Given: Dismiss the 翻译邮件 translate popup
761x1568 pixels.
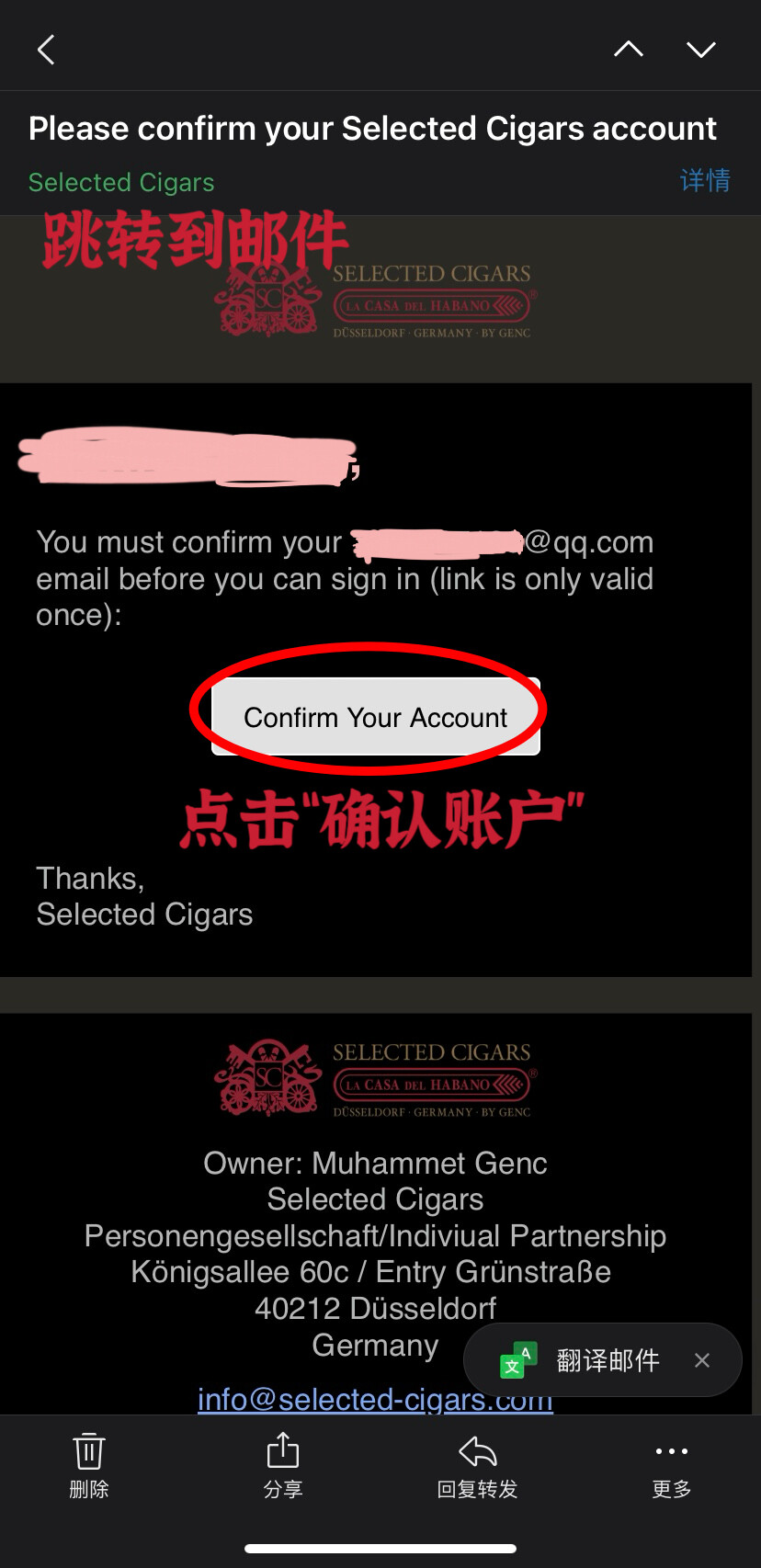Looking at the screenshot, I should [702, 1360].
